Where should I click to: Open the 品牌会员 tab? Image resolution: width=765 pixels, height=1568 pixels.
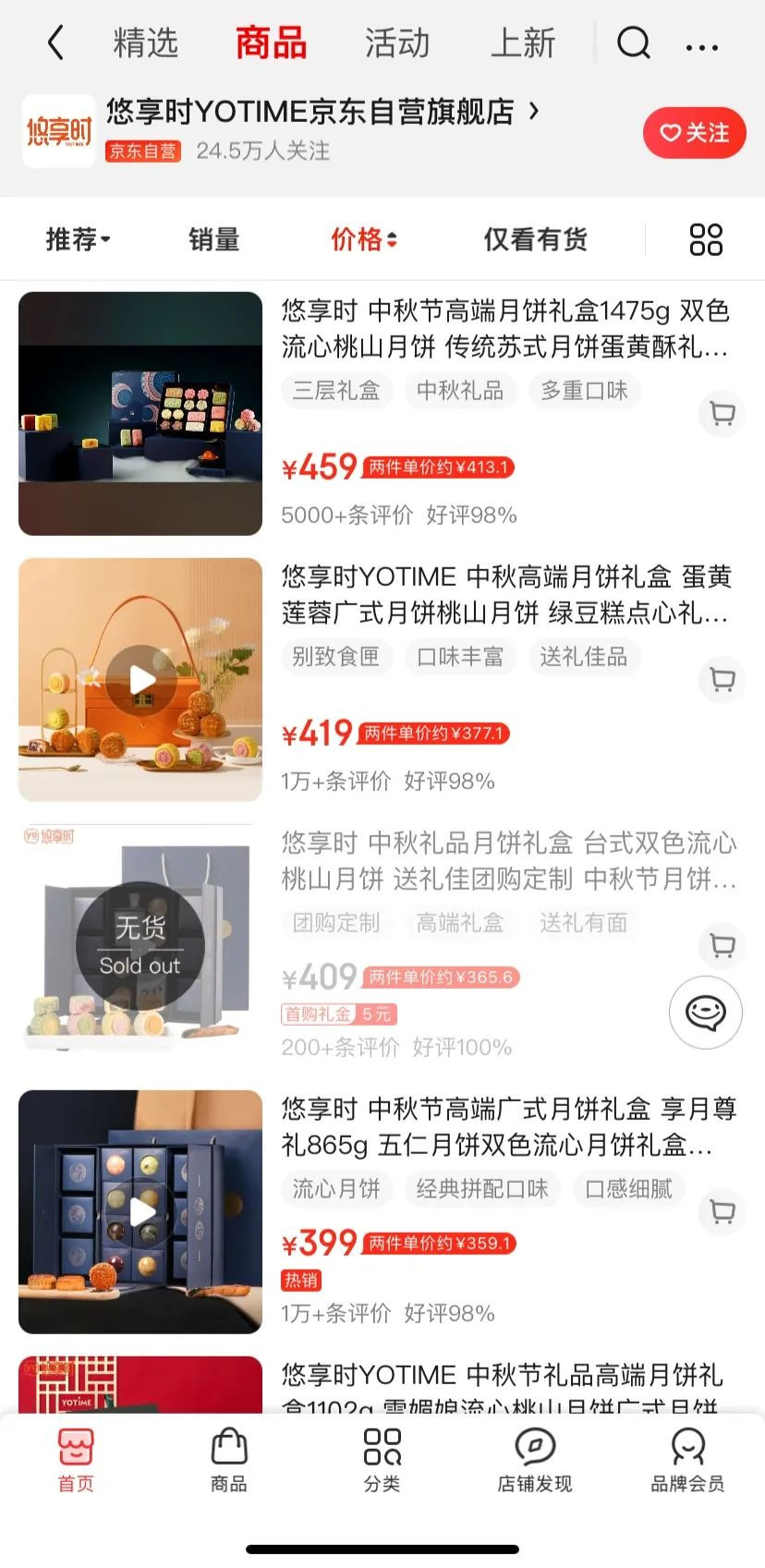coord(687,1460)
